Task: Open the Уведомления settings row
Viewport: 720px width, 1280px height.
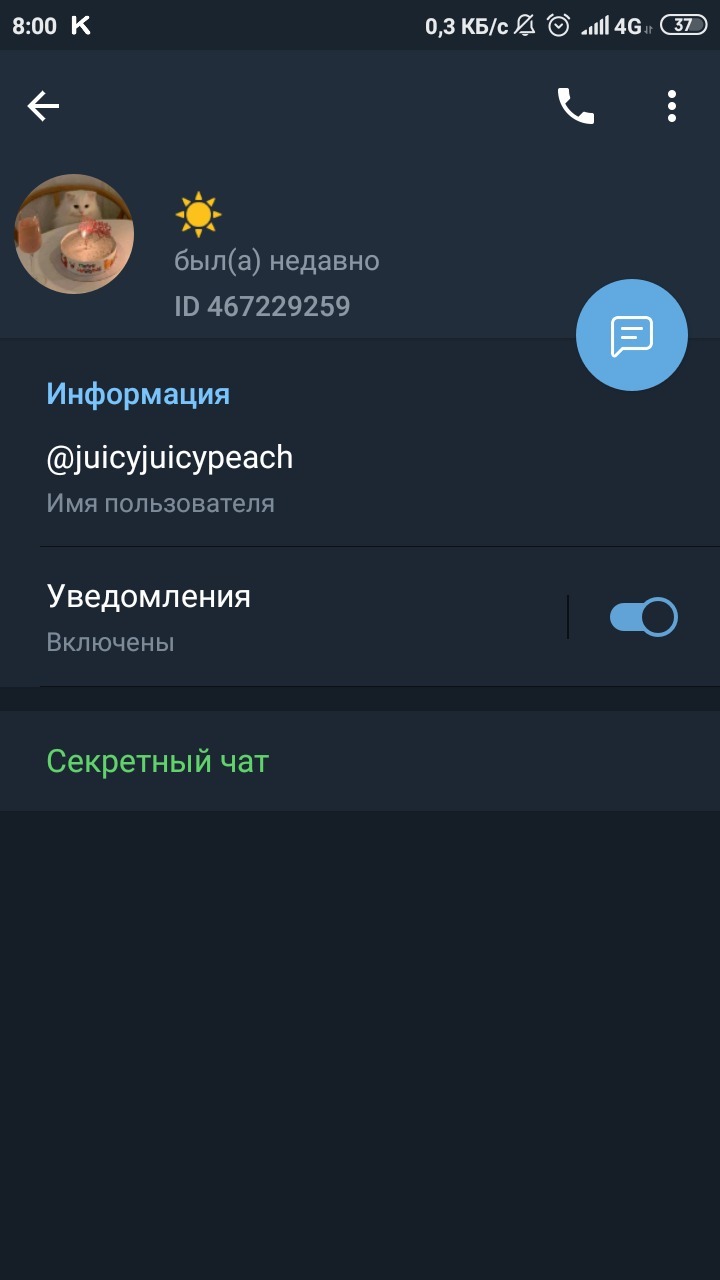Action: click(280, 617)
